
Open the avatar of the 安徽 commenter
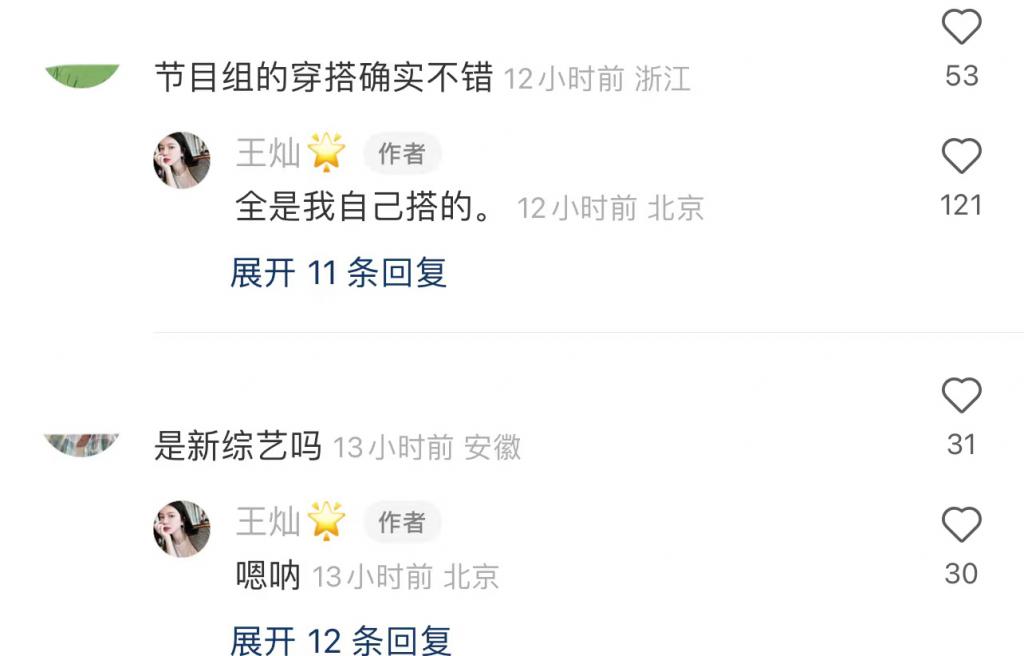pyautogui.click(x=82, y=444)
